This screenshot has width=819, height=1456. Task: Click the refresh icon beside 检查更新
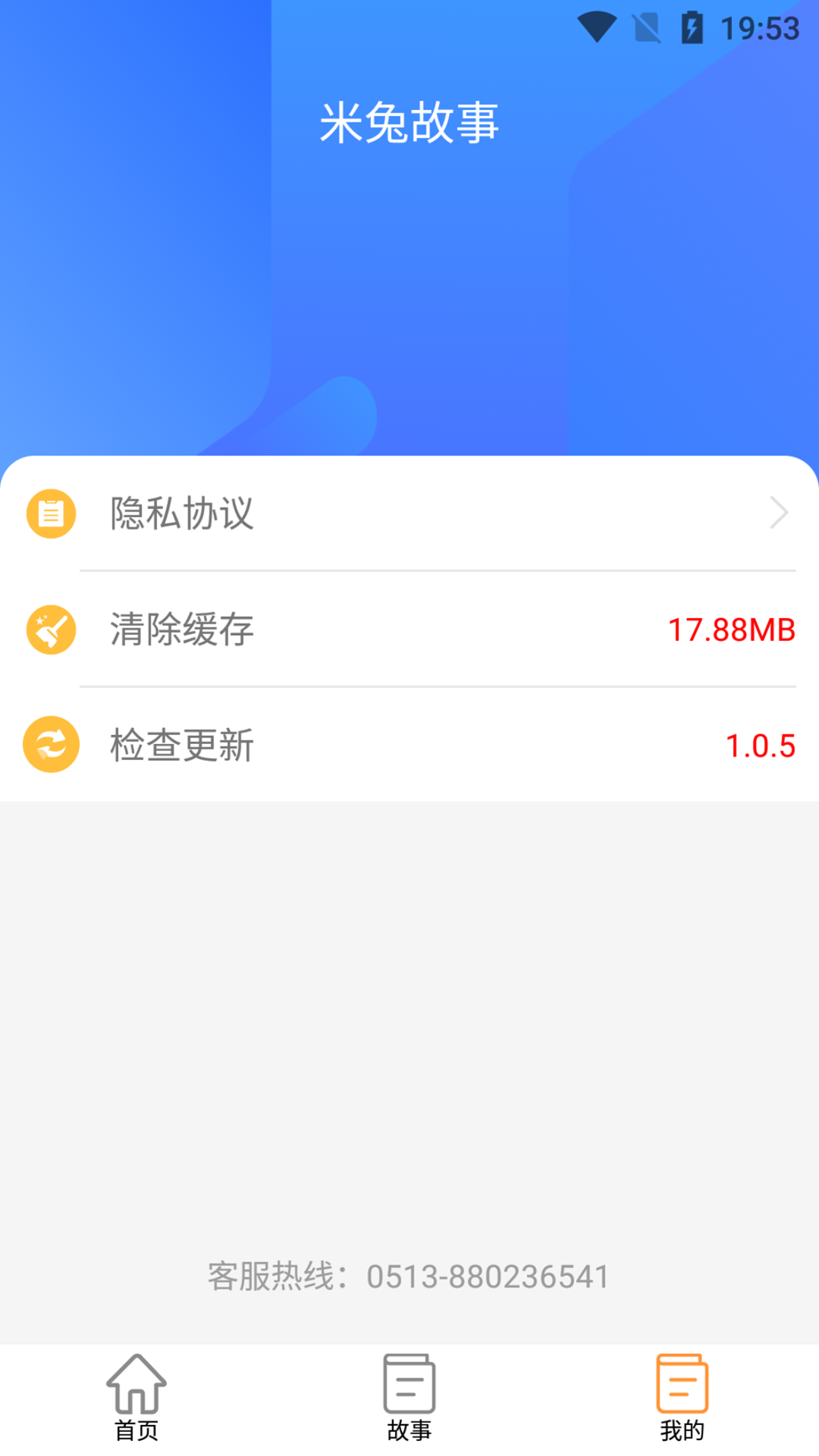pyautogui.click(x=50, y=745)
